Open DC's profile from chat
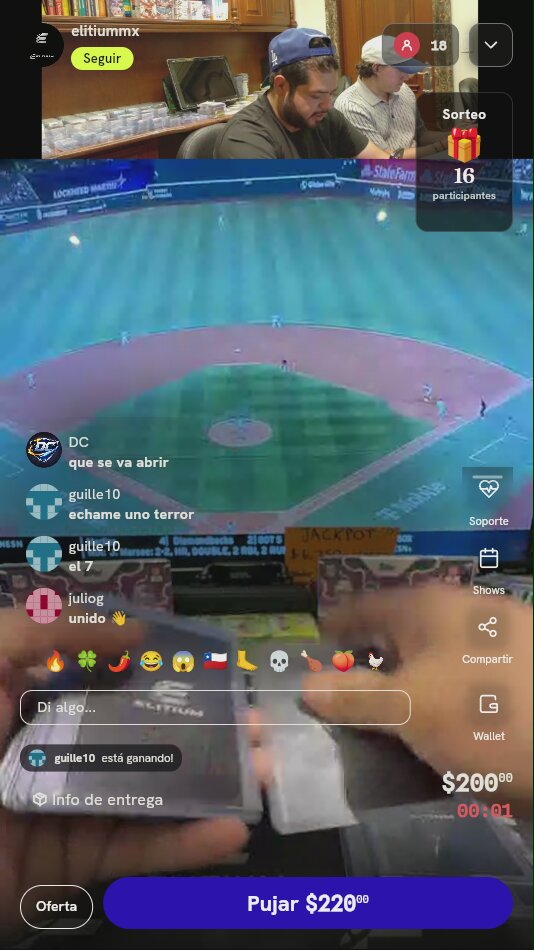534x950 pixels. 44,450
